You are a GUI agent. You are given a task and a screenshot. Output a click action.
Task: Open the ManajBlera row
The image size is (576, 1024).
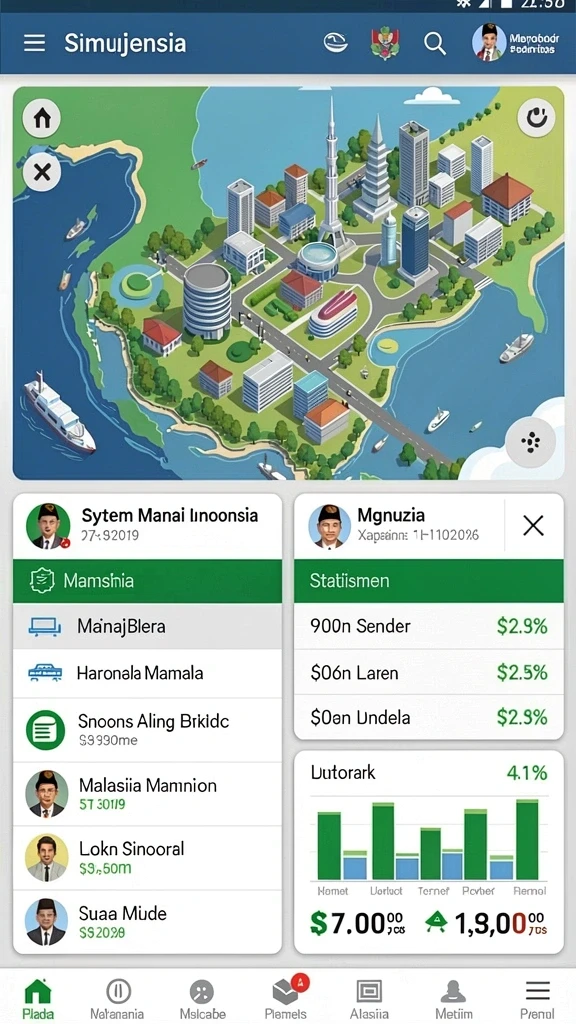(148, 626)
